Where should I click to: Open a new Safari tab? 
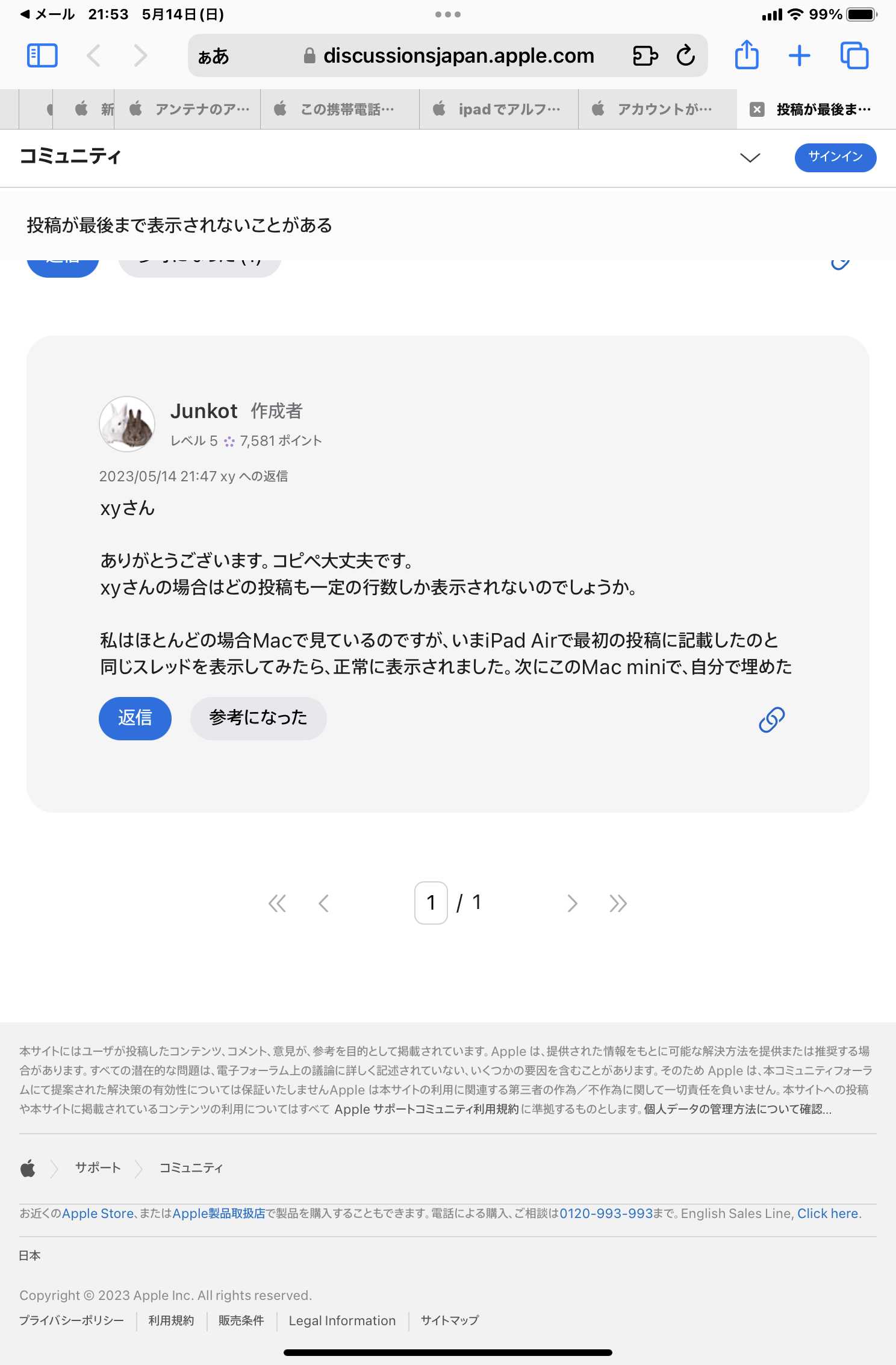[799, 55]
